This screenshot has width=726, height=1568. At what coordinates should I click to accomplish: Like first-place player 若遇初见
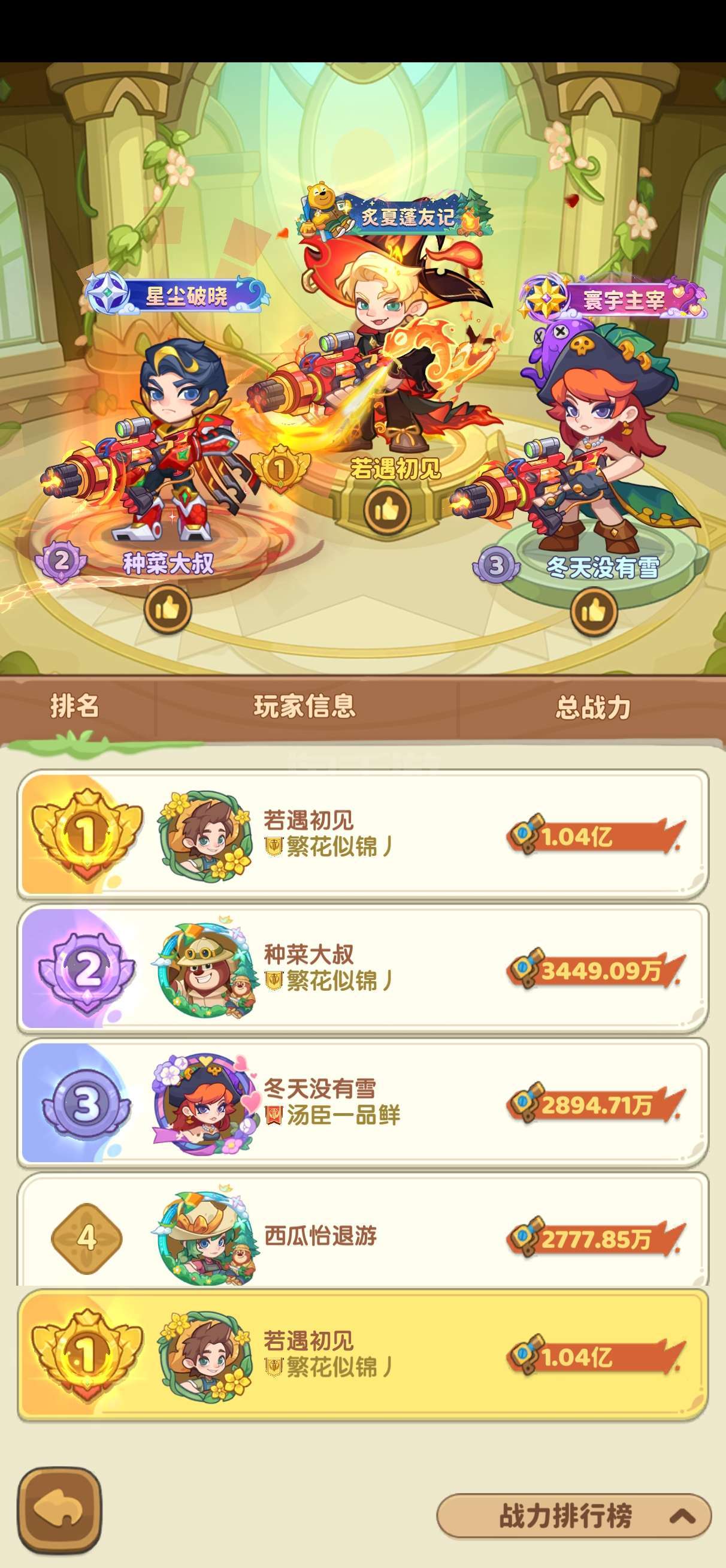point(387,509)
